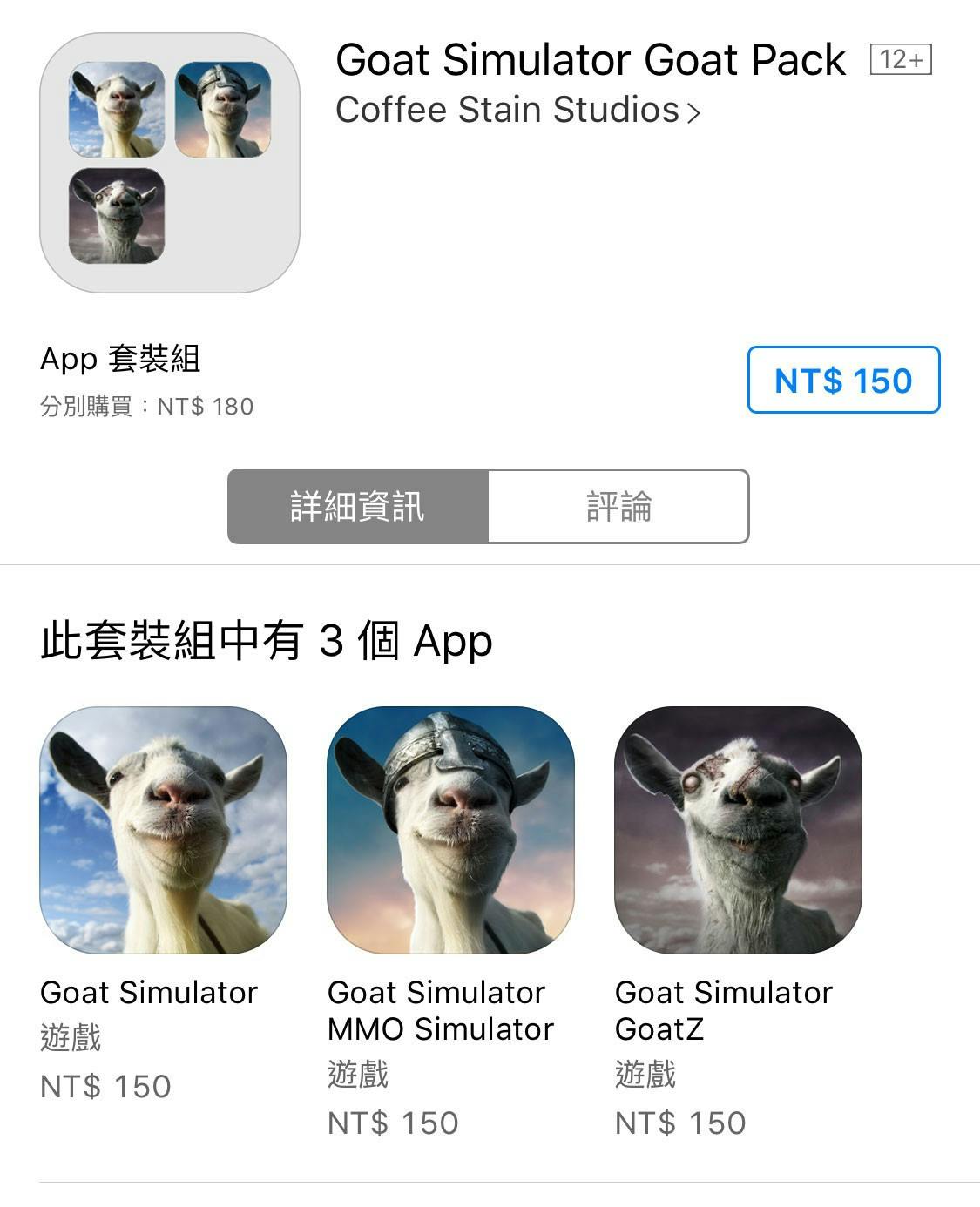Image resolution: width=980 pixels, height=1207 pixels.
Task: Click the Goat Simulator MMO Simulator title
Action: coord(440,1010)
